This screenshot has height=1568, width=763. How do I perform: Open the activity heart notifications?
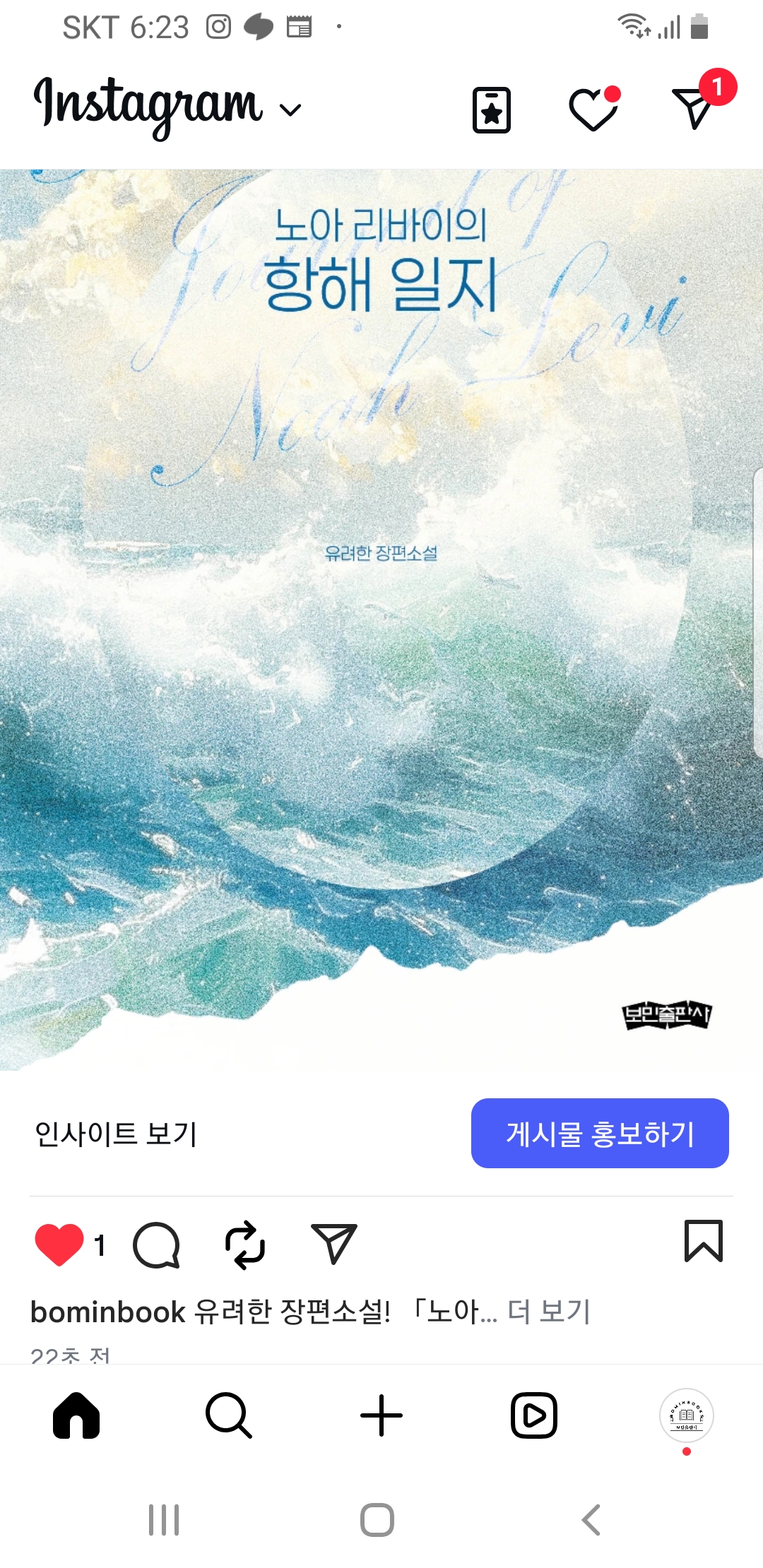click(x=593, y=109)
